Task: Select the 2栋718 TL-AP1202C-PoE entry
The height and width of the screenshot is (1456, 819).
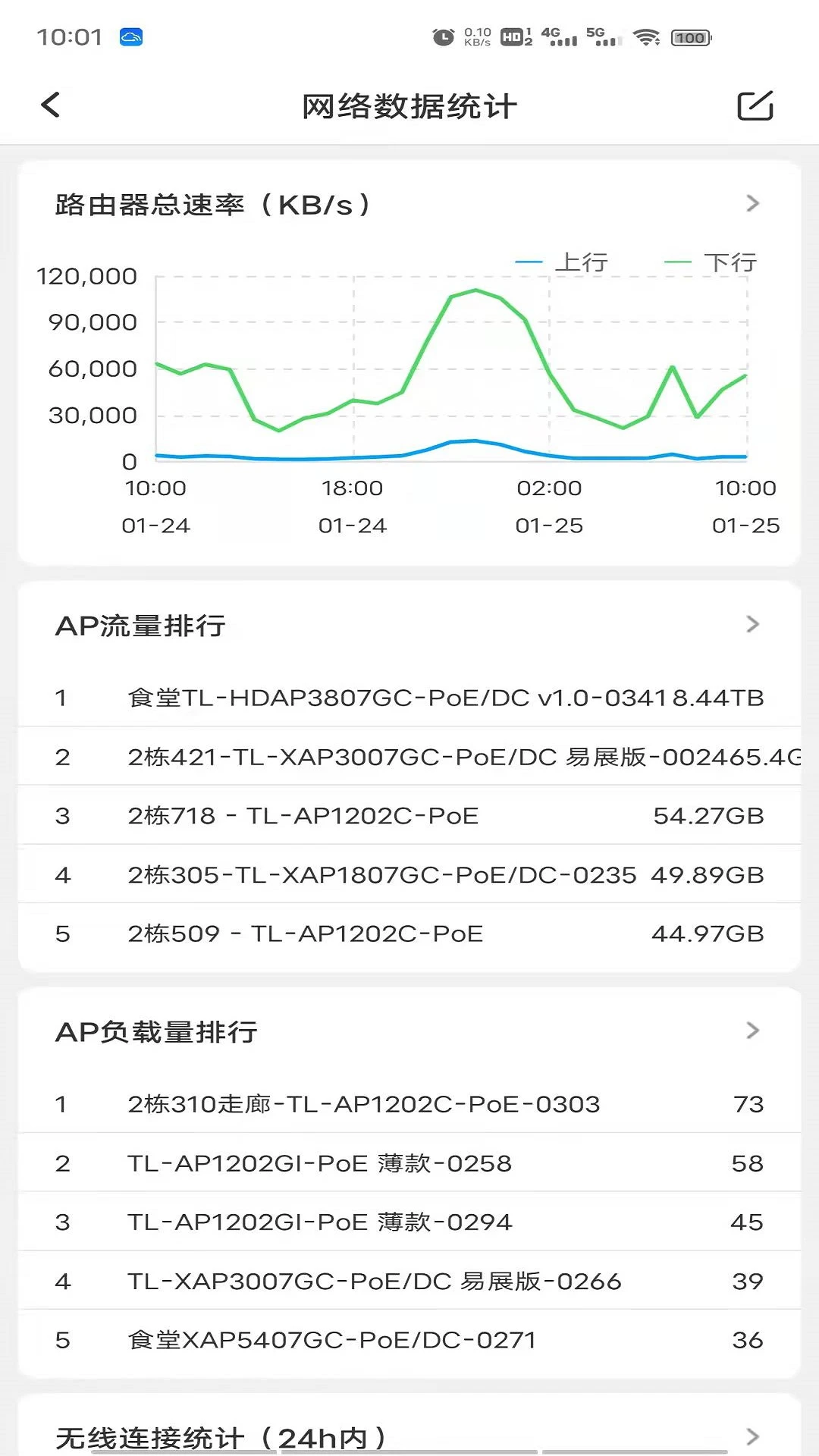Action: point(409,815)
